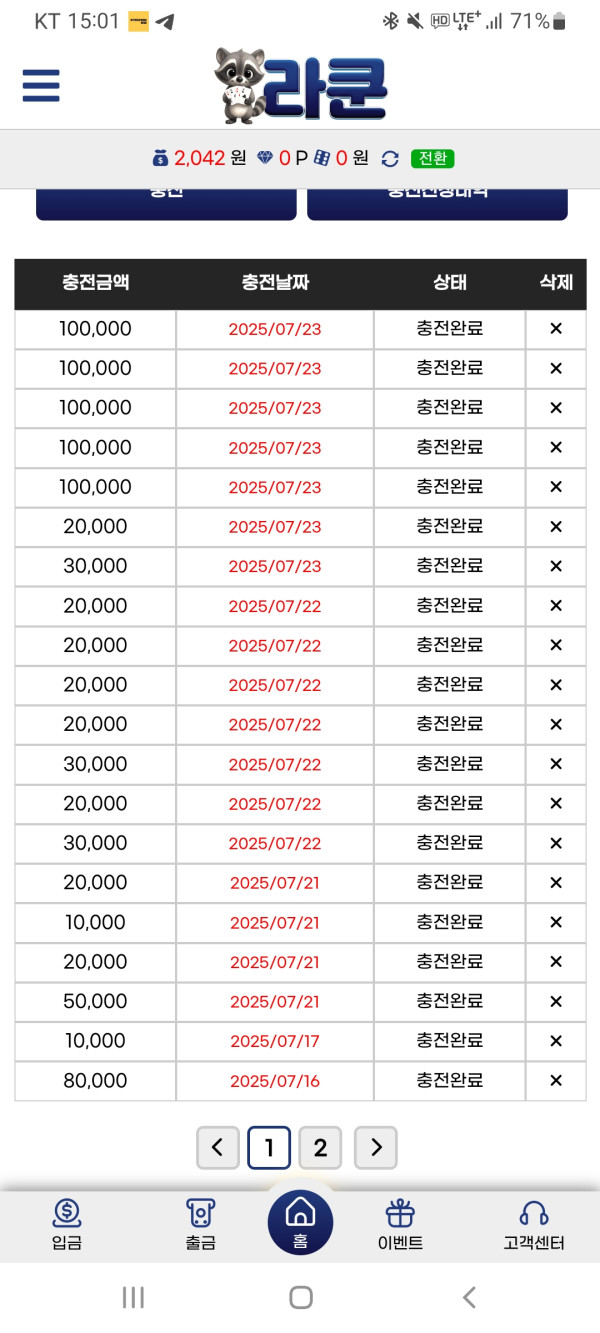Image resolution: width=600 pixels, height=1333 pixels.
Task: Remove the 10,000 charge dated 2025/07/21
Action: point(556,922)
